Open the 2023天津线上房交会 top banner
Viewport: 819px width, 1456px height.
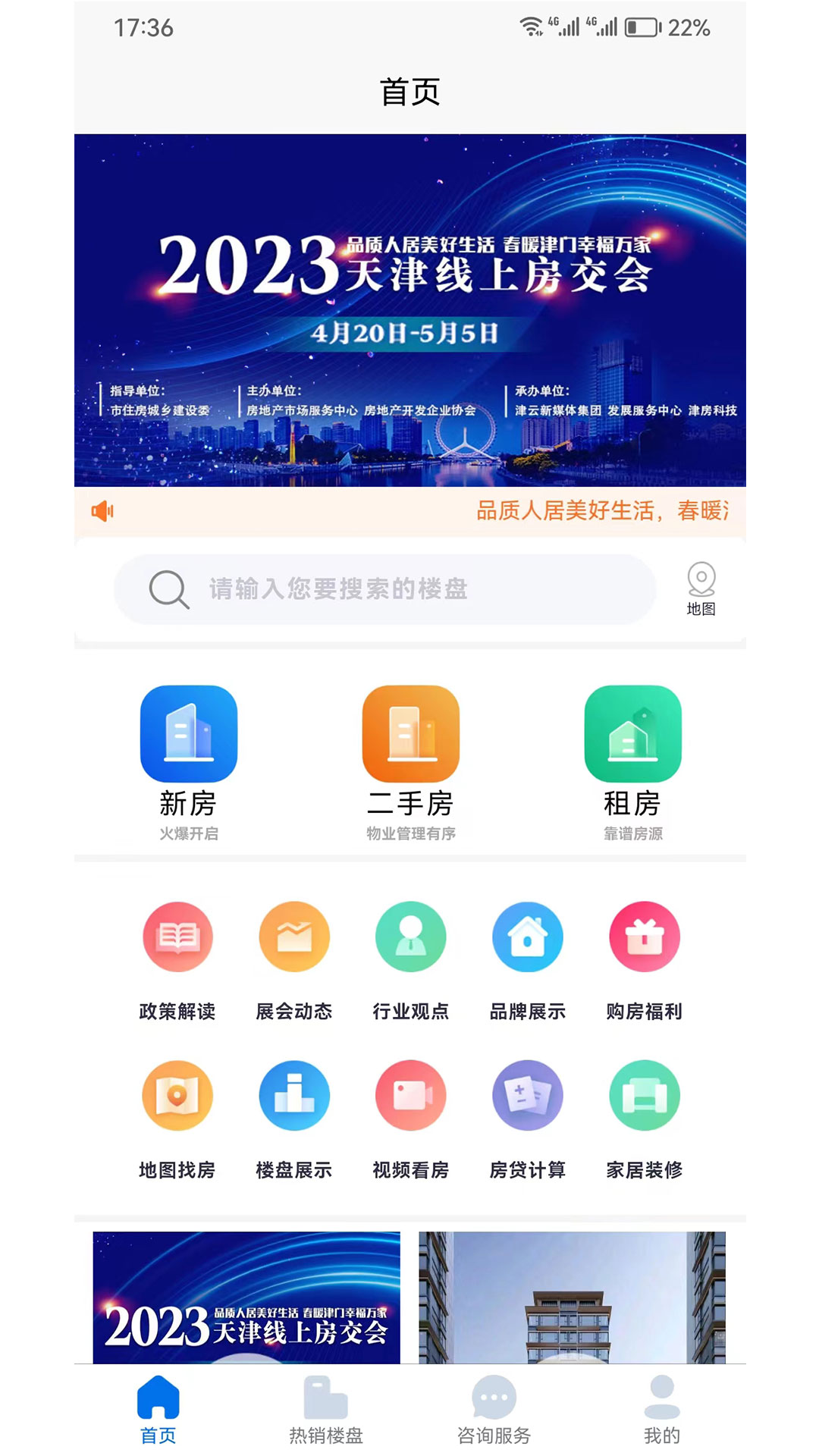pos(409,309)
